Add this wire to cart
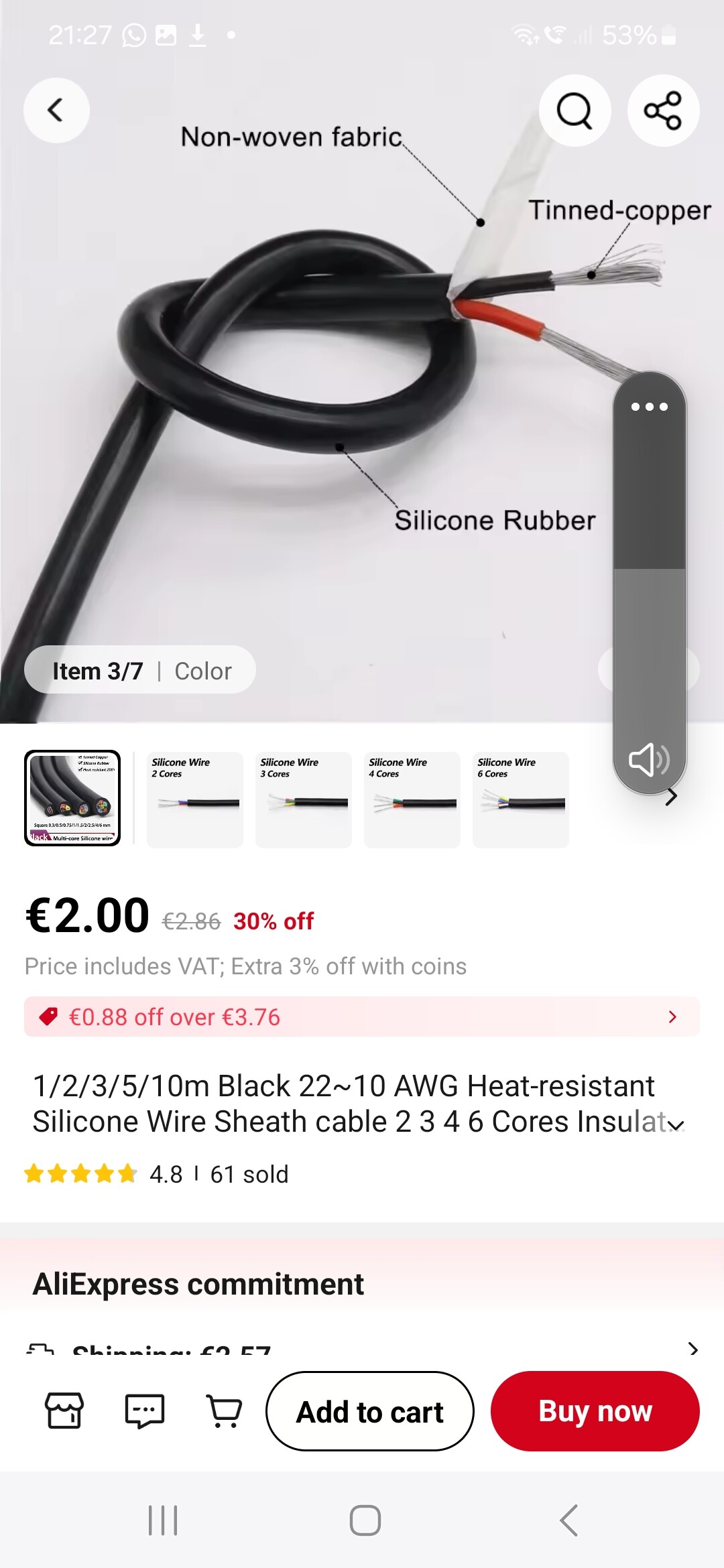Screen dimensions: 724x1568 (370, 1411)
